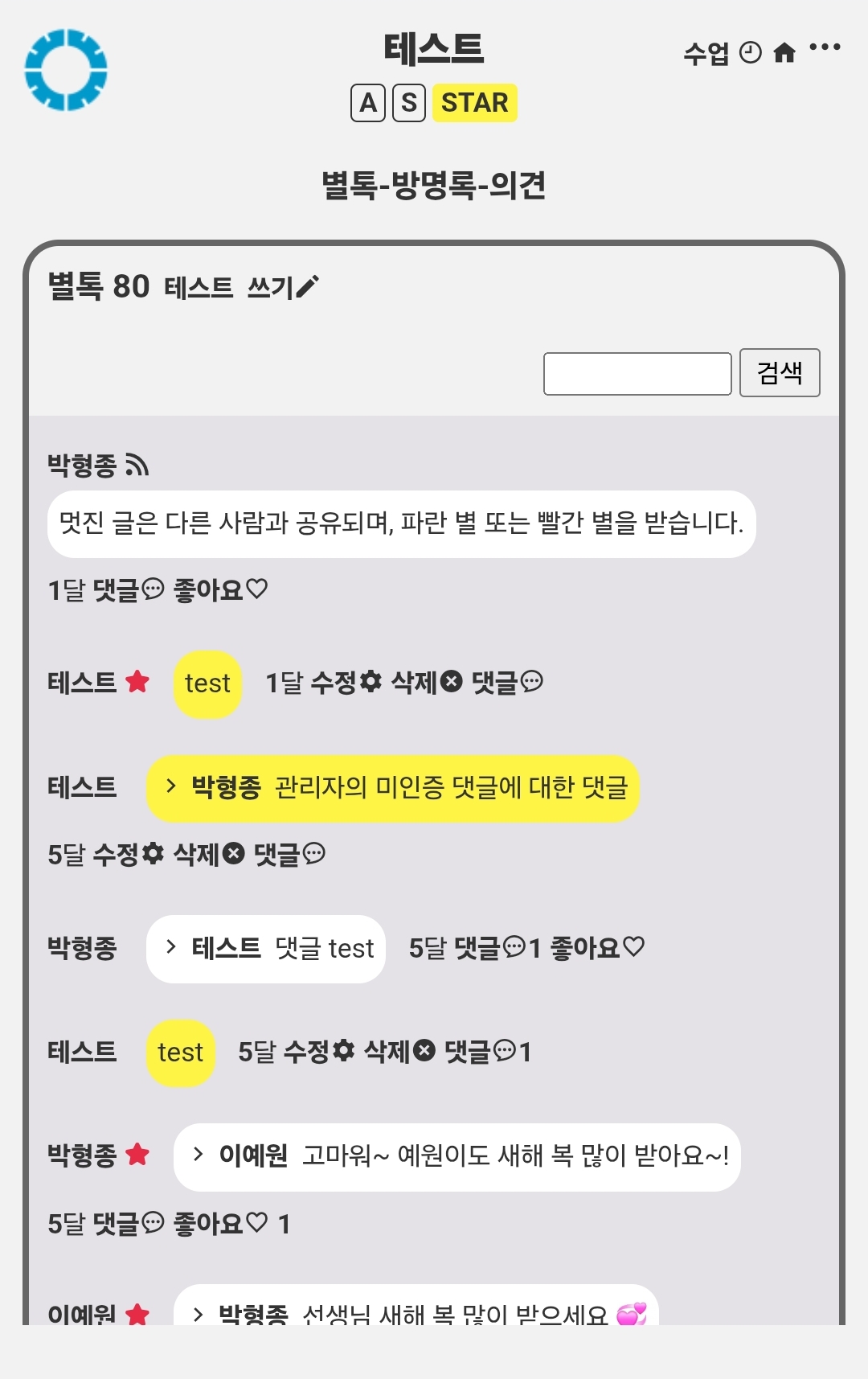Tap the blue gear logo
868x1379 pixels.
pos(66,70)
